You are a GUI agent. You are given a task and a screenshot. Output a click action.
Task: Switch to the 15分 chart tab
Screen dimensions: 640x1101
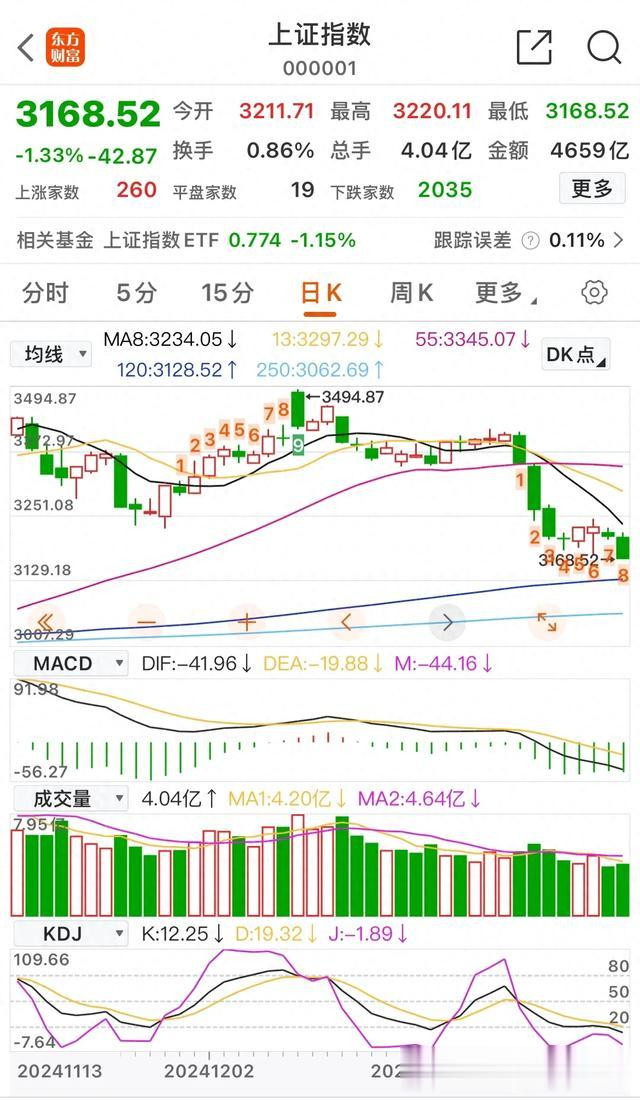pyautogui.click(x=228, y=292)
